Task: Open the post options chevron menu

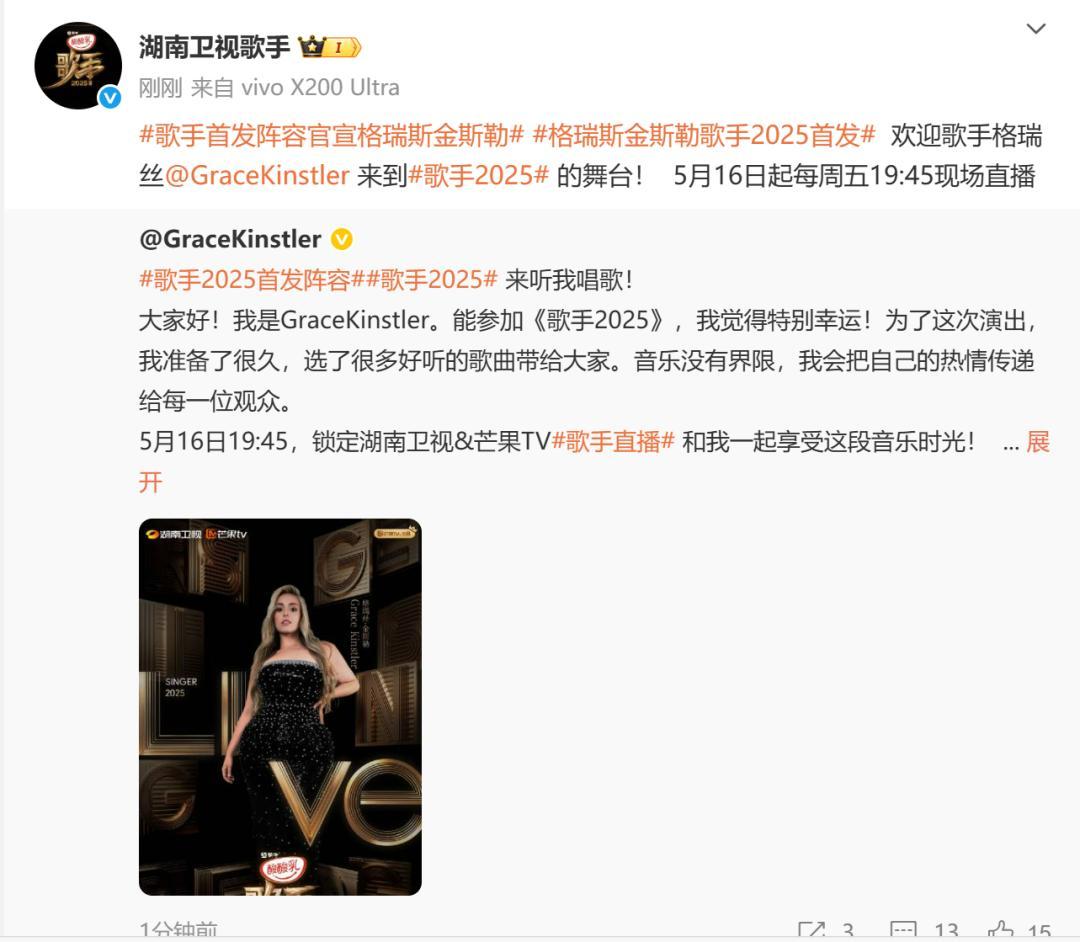Action: click(x=1036, y=29)
